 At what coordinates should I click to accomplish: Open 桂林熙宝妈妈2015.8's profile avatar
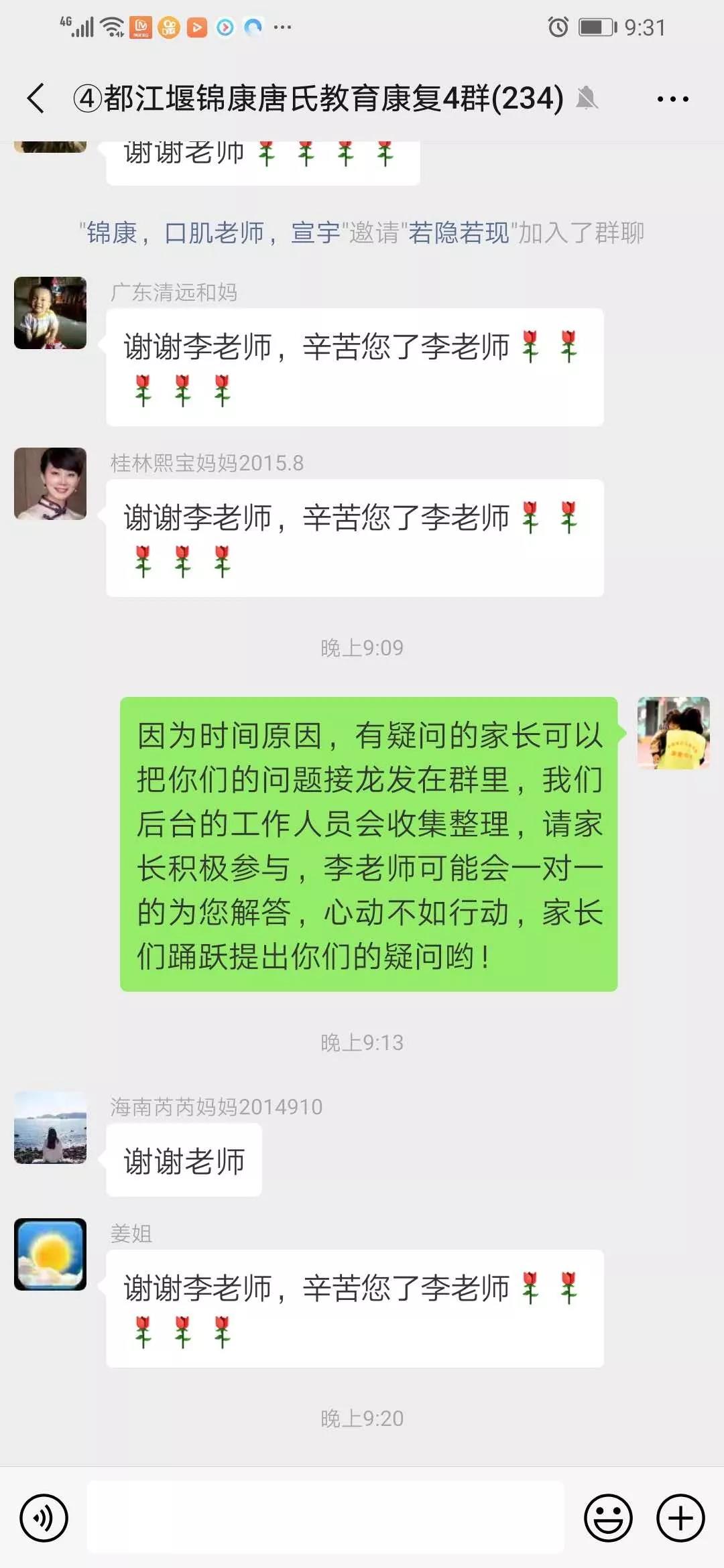pyautogui.click(x=50, y=484)
